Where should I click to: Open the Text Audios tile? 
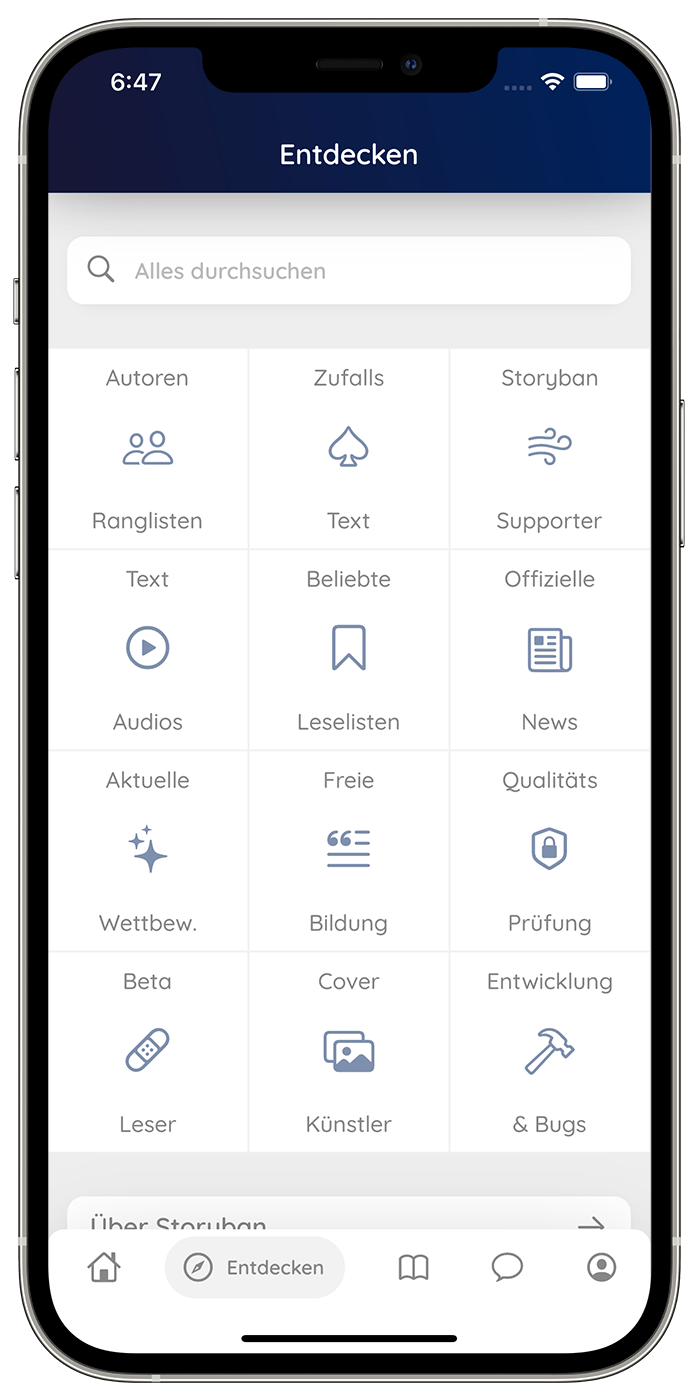coord(148,650)
